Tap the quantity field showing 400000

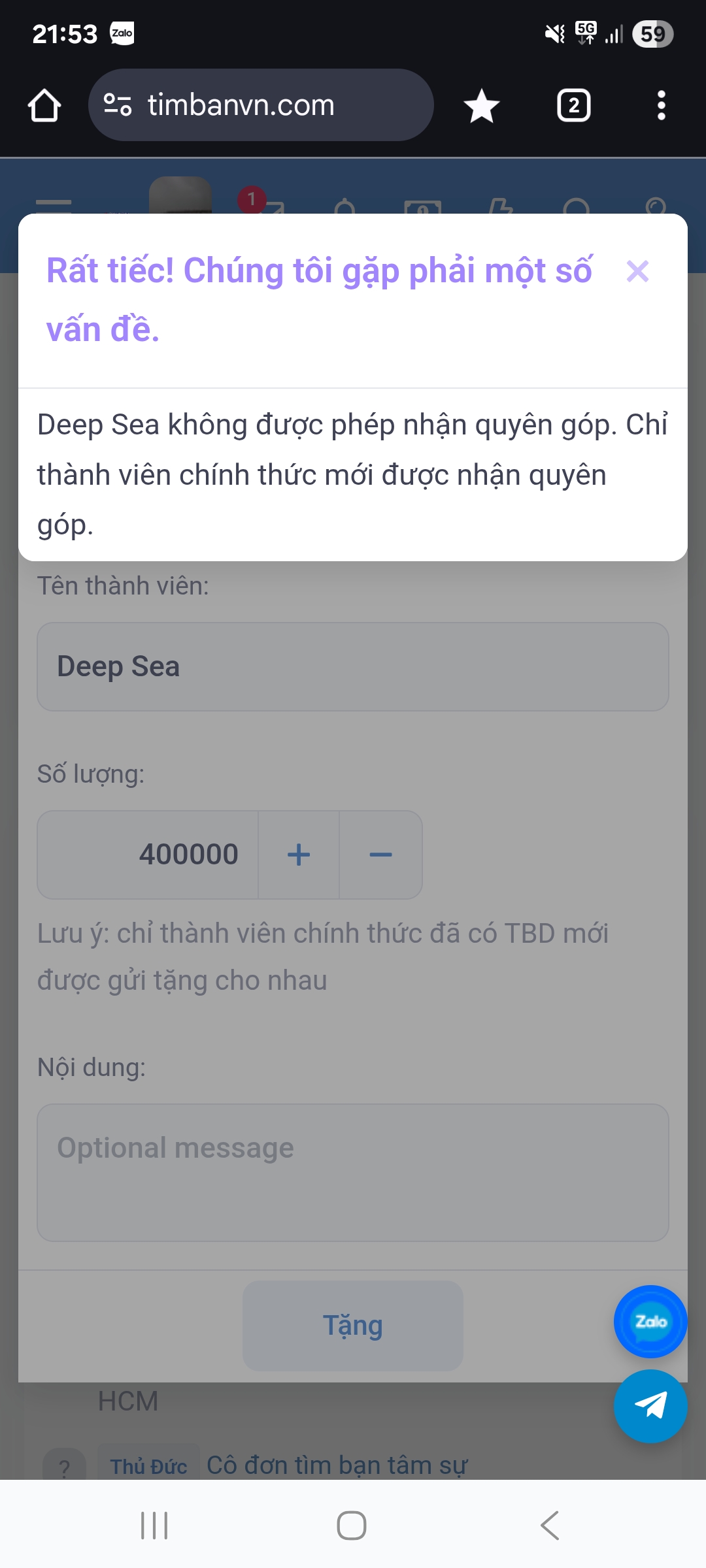tap(148, 855)
